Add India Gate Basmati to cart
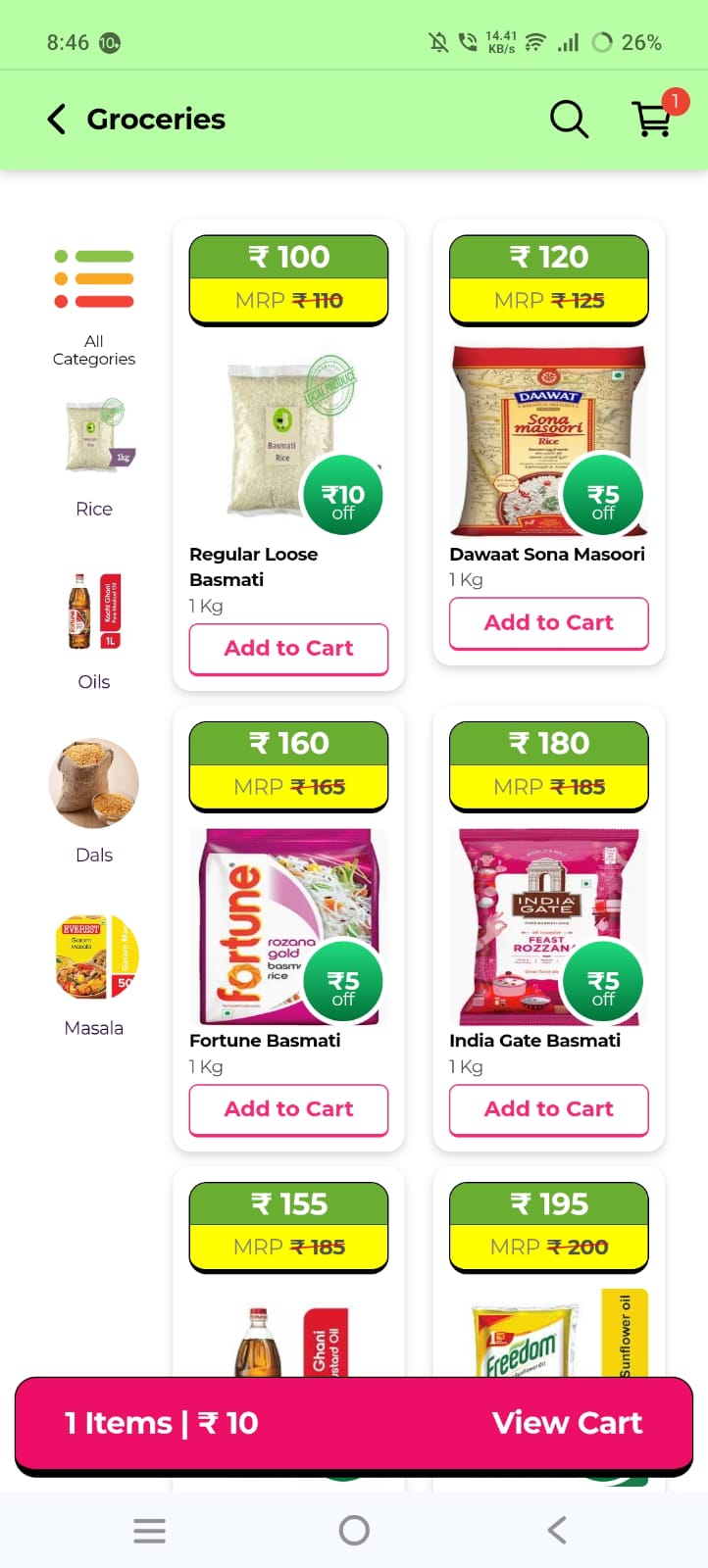The height and width of the screenshot is (1568, 708). pyautogui.click(x=548, y=1109)
